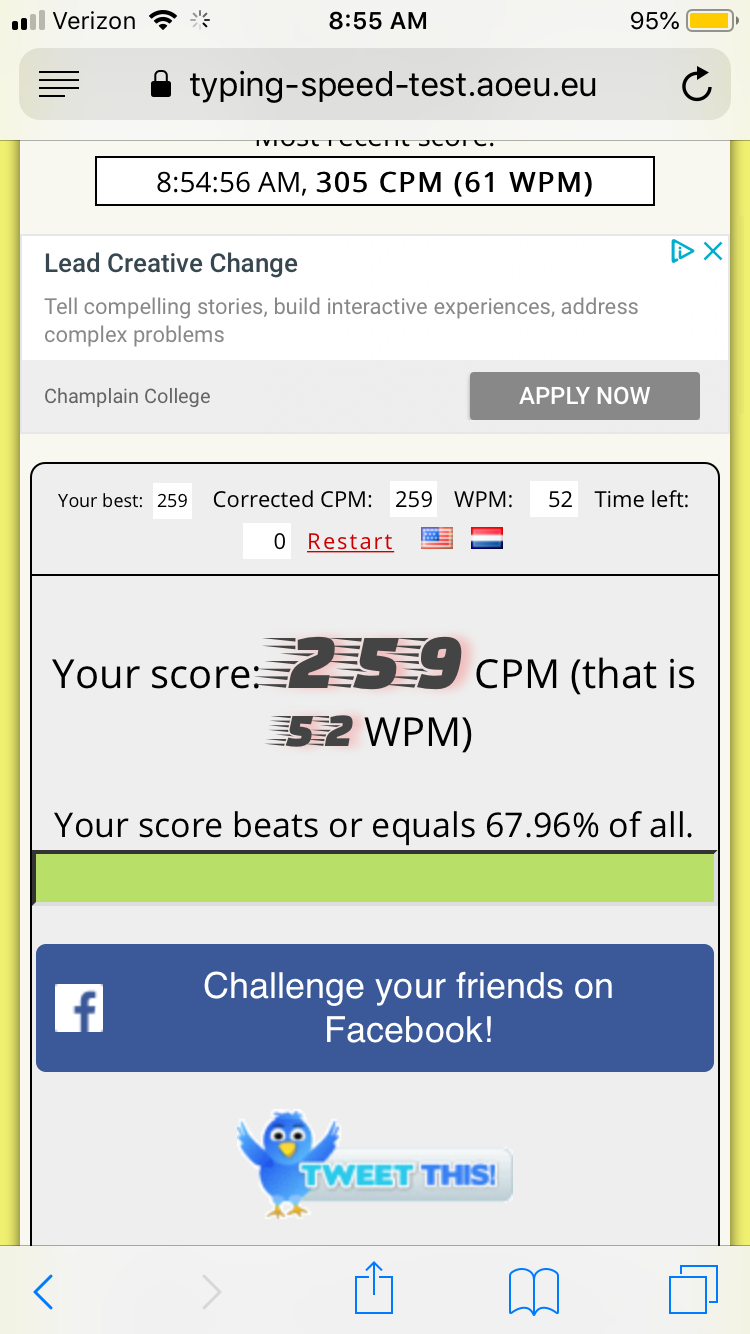The height and width of the screenshot is (1334, 750).
Task: Close the Champlain College ad
Action: 713,252
